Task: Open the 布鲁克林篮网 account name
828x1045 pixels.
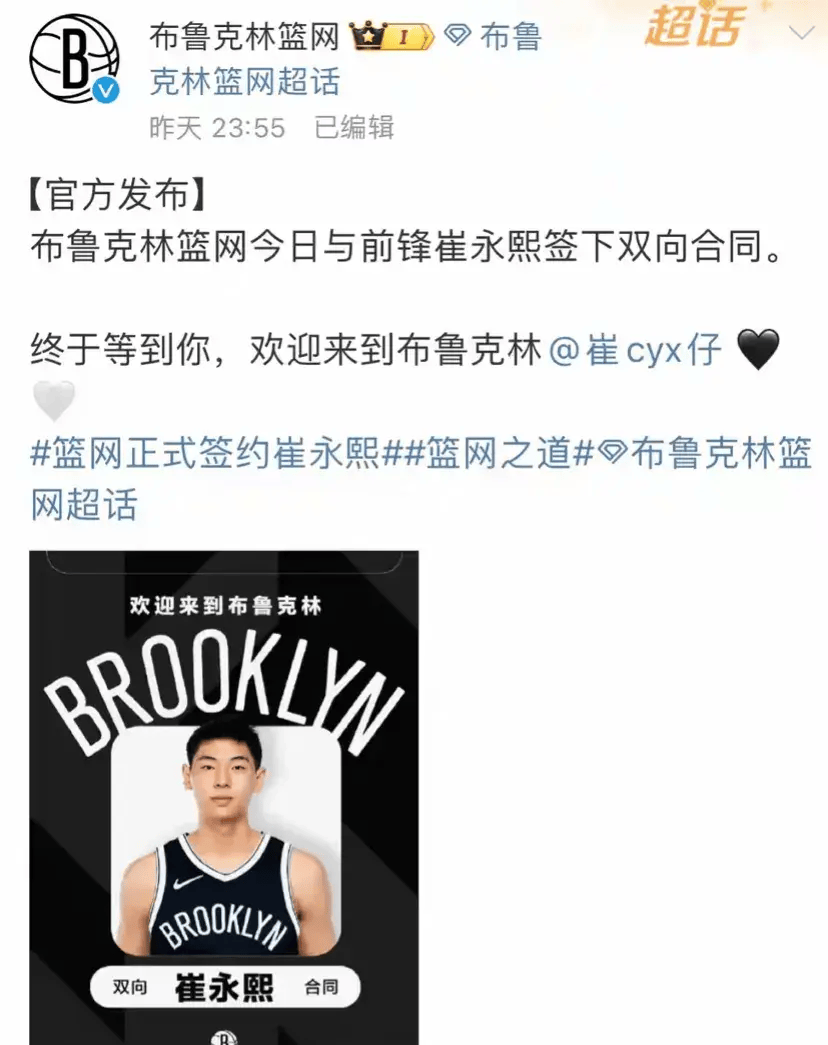Action: click(x=244, y=37)
